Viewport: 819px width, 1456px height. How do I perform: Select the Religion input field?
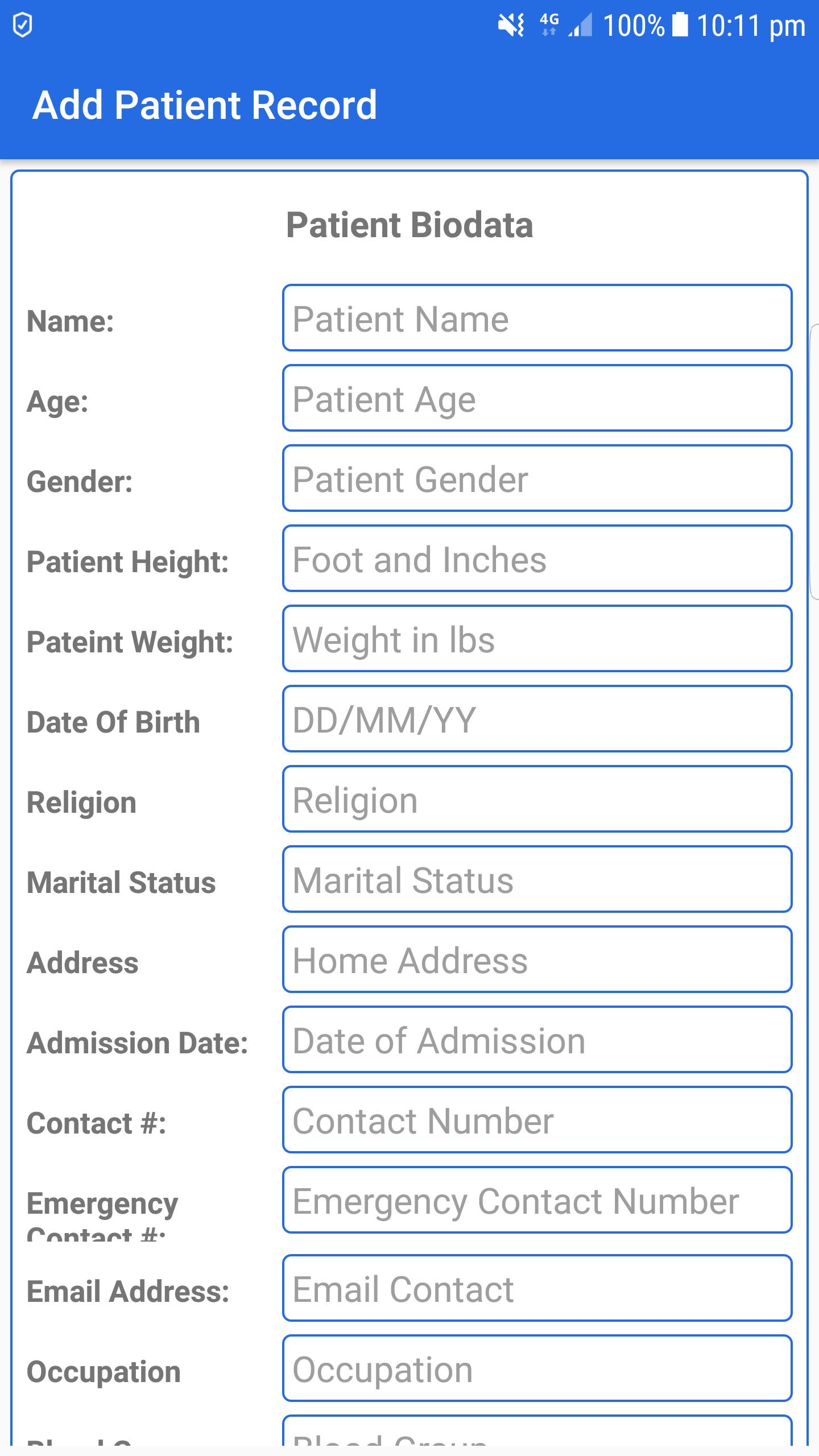pos(537,800)
